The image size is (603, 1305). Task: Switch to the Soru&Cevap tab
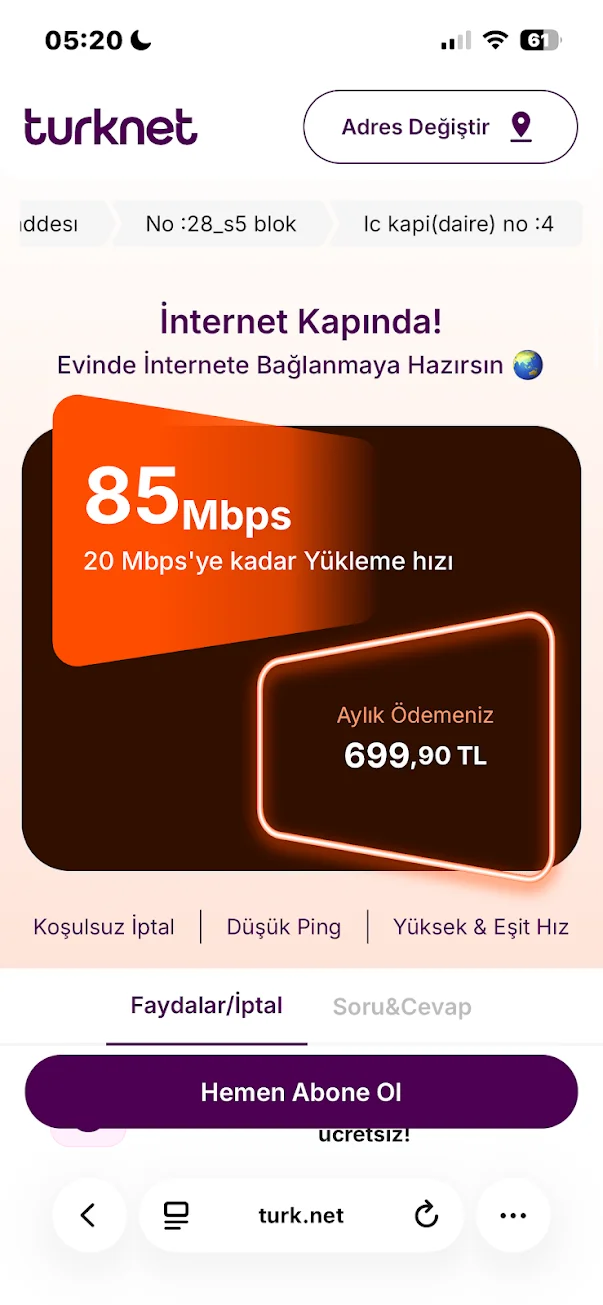pos(401,1006)
